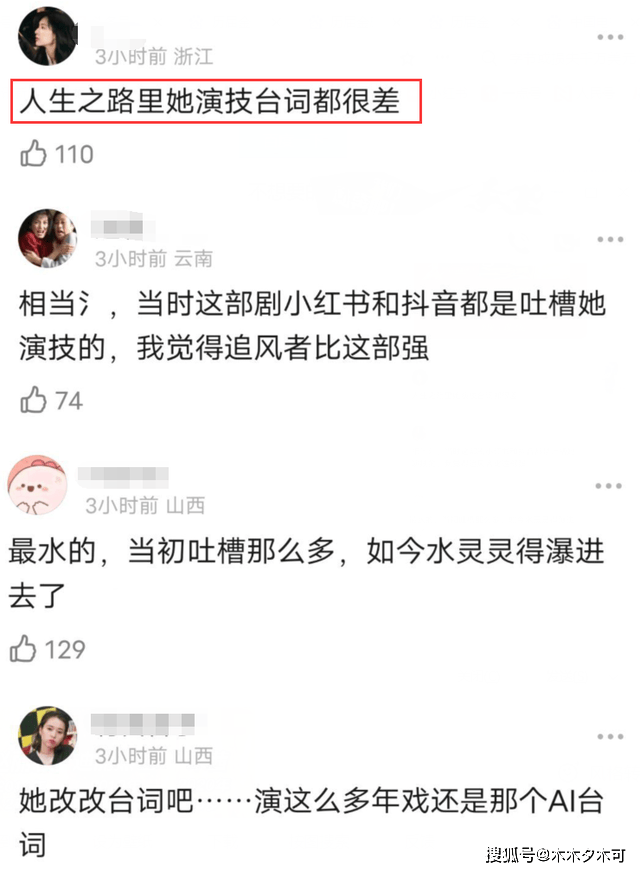
Task: Open overflow menu on the Yunnan comment
Action: click(610, 240)
